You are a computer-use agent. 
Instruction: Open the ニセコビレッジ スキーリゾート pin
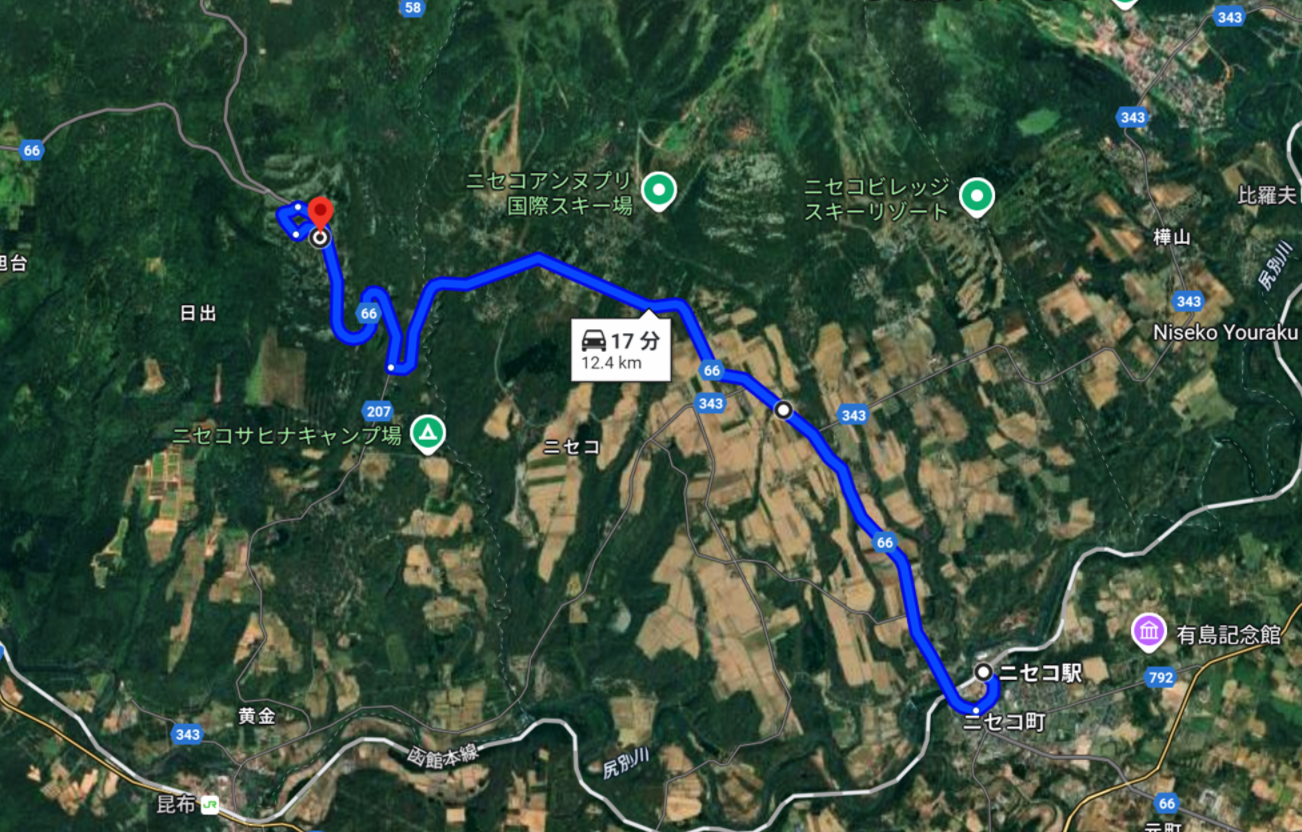coord(976,195)
